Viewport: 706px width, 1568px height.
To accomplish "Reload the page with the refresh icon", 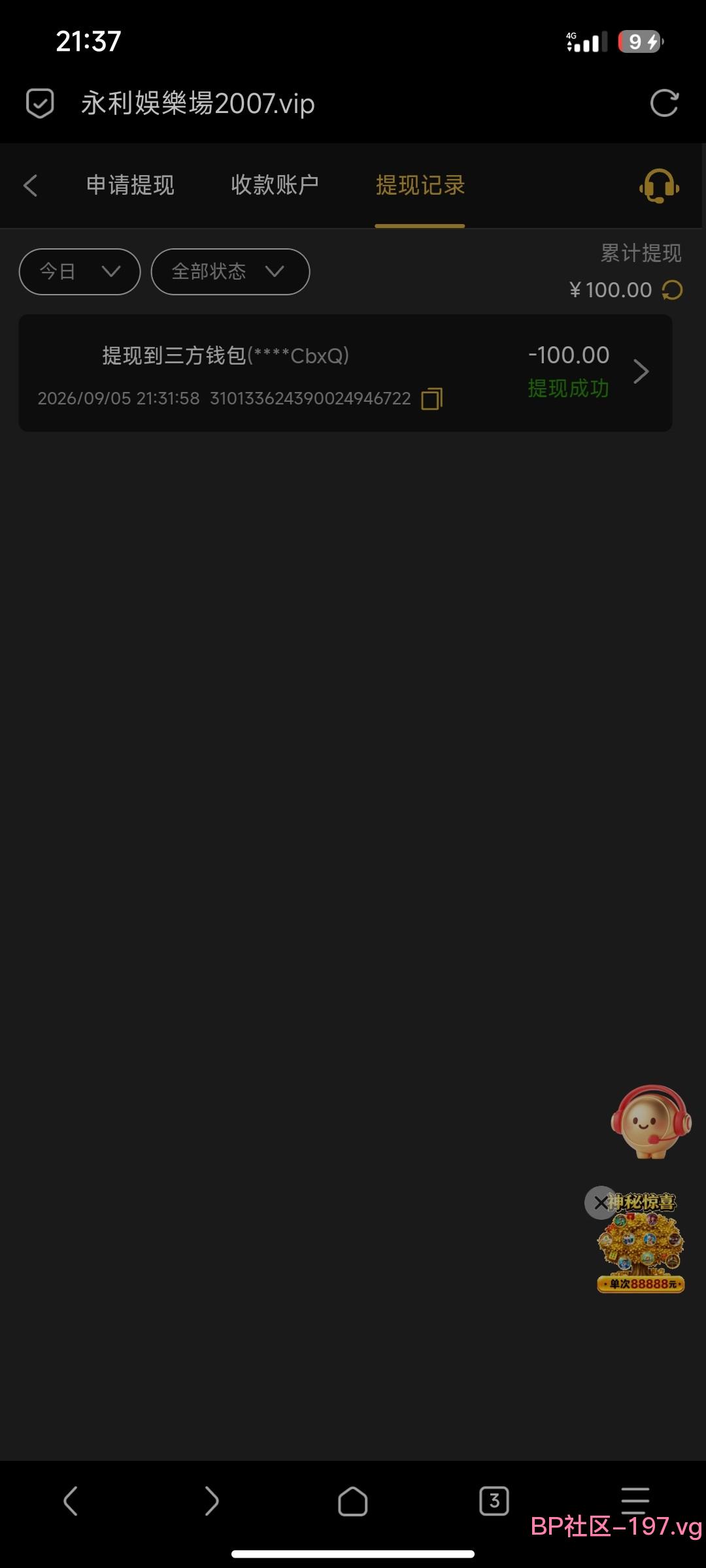I will tap(664, 103).
